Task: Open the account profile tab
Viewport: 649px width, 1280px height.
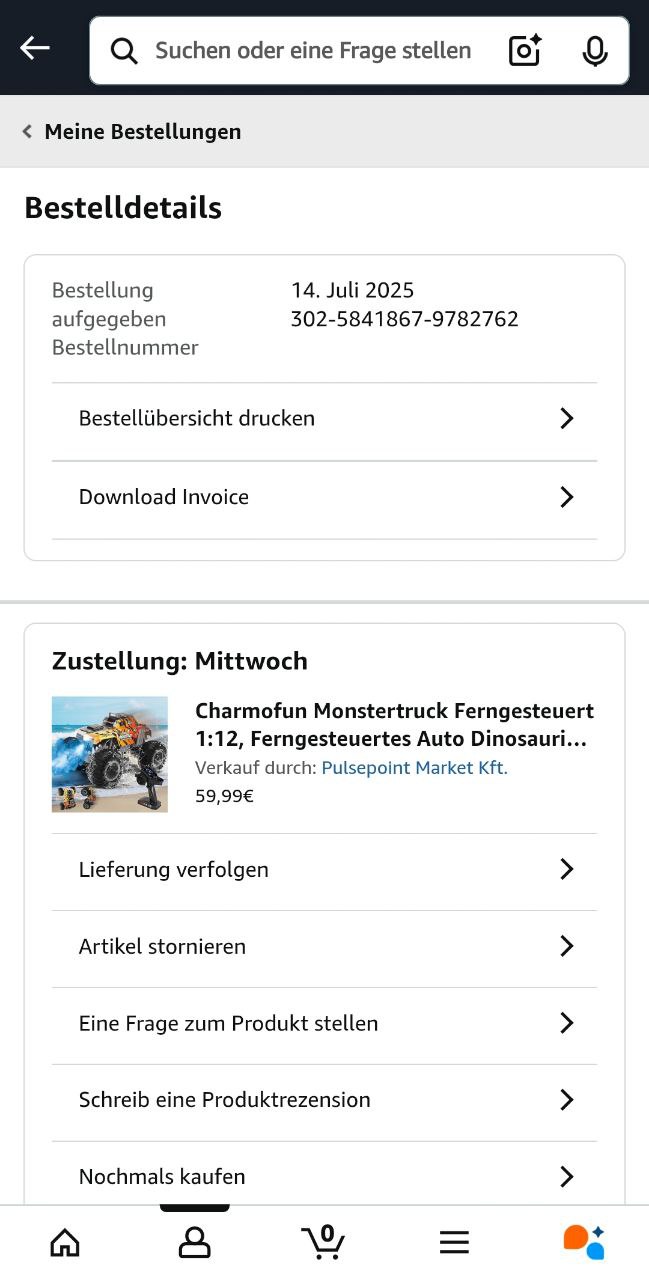Action: 195,1242
